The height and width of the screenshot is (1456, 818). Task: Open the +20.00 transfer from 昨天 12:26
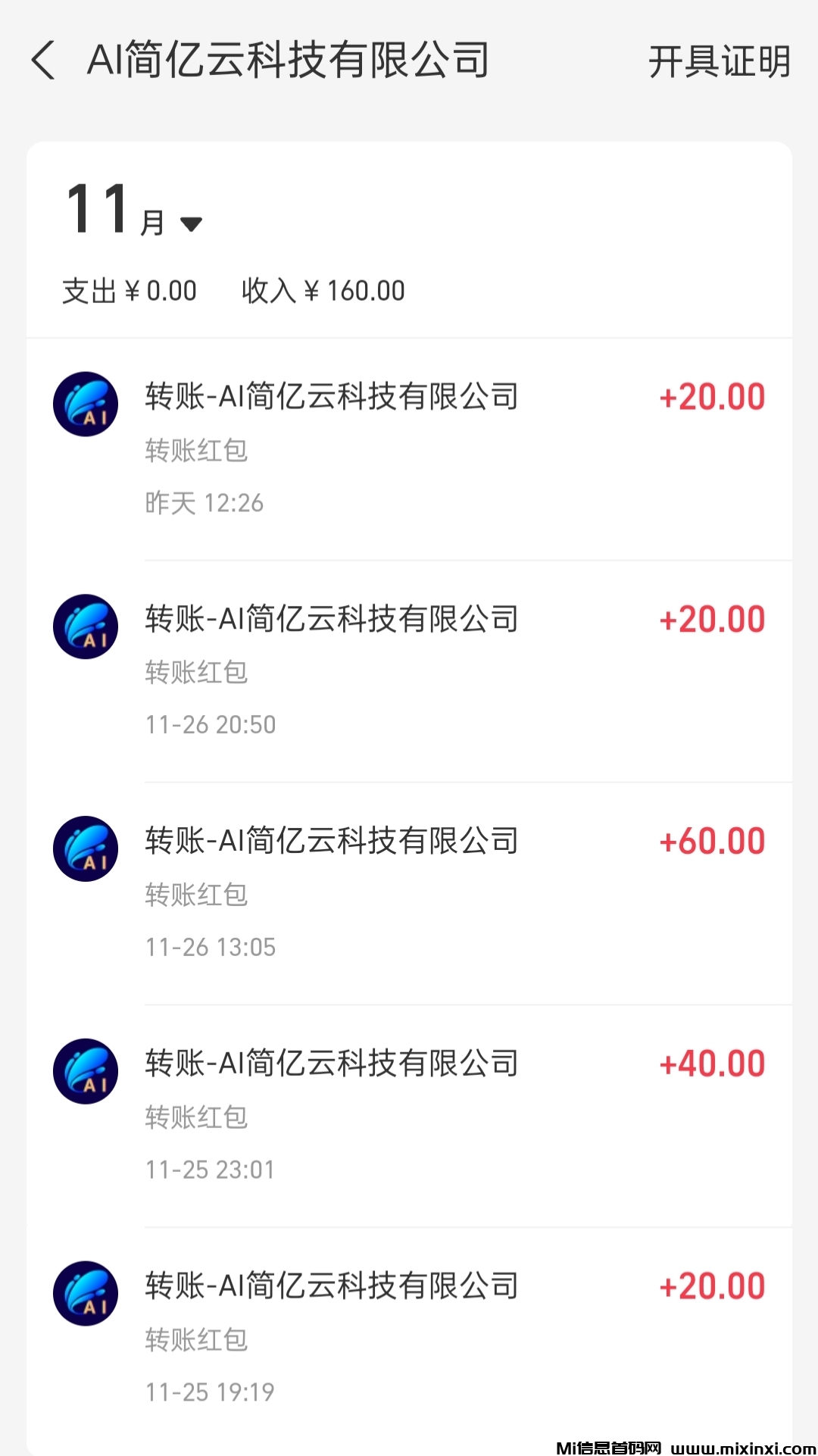[x=409, y=448]
